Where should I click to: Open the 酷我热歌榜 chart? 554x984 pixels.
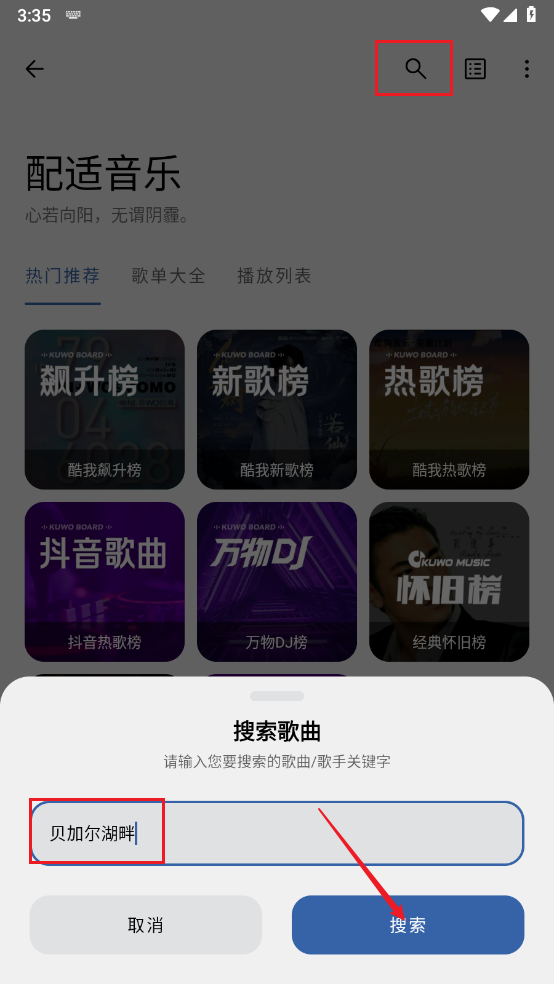[x=449, y=410]
